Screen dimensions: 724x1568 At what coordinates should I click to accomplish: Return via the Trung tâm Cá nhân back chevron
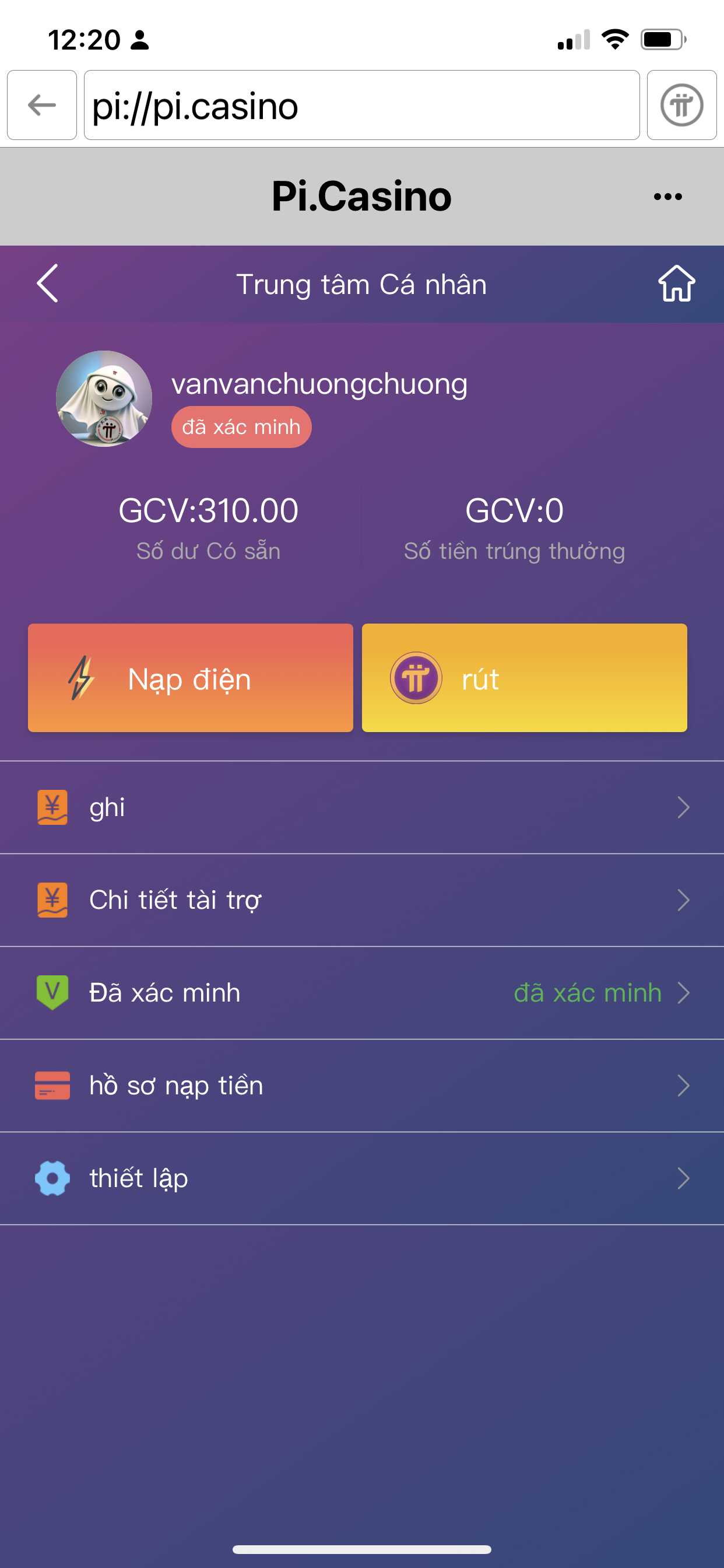coord(48,283)
